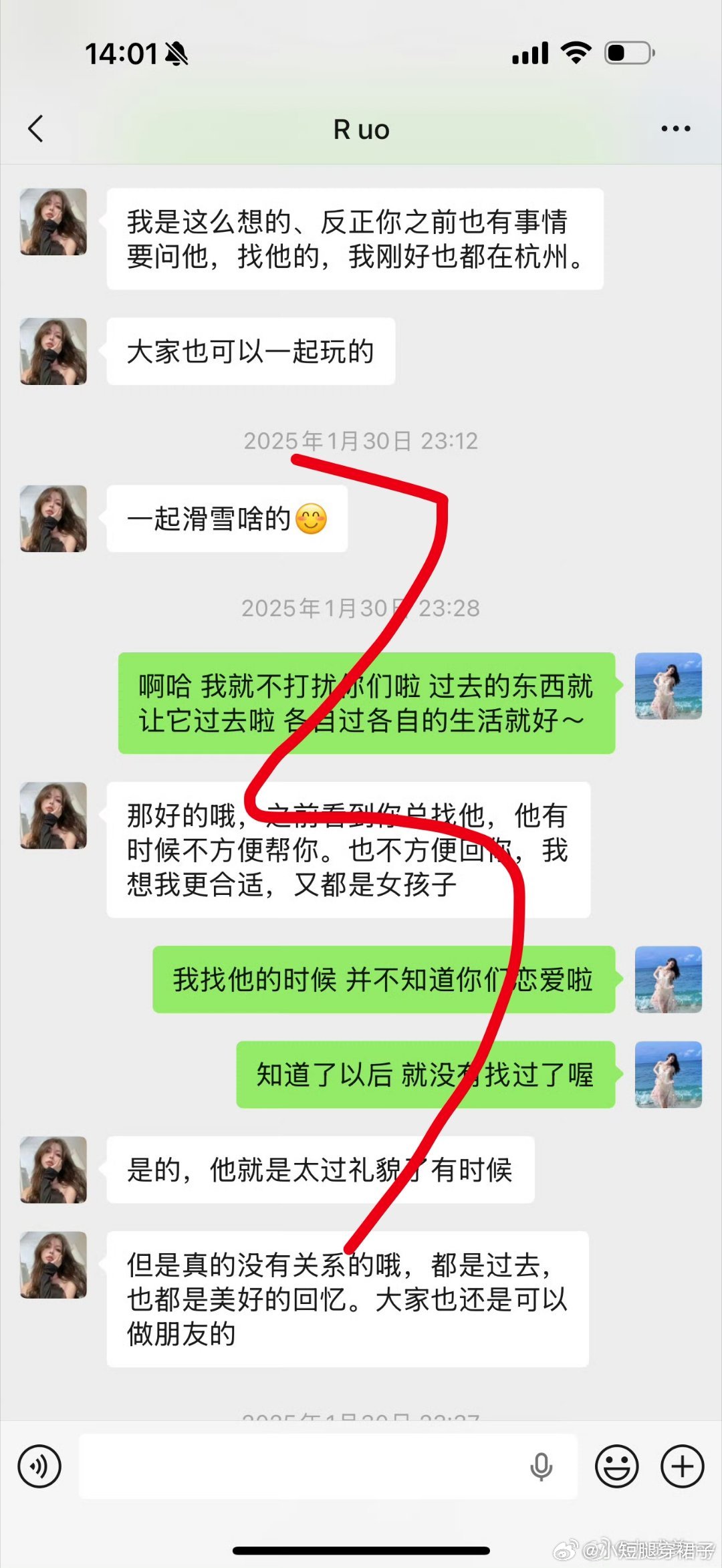Open chat options via three-dot icon
Image resolution: width=722 pixels, height=1568 pixels.
coord(675,129)
